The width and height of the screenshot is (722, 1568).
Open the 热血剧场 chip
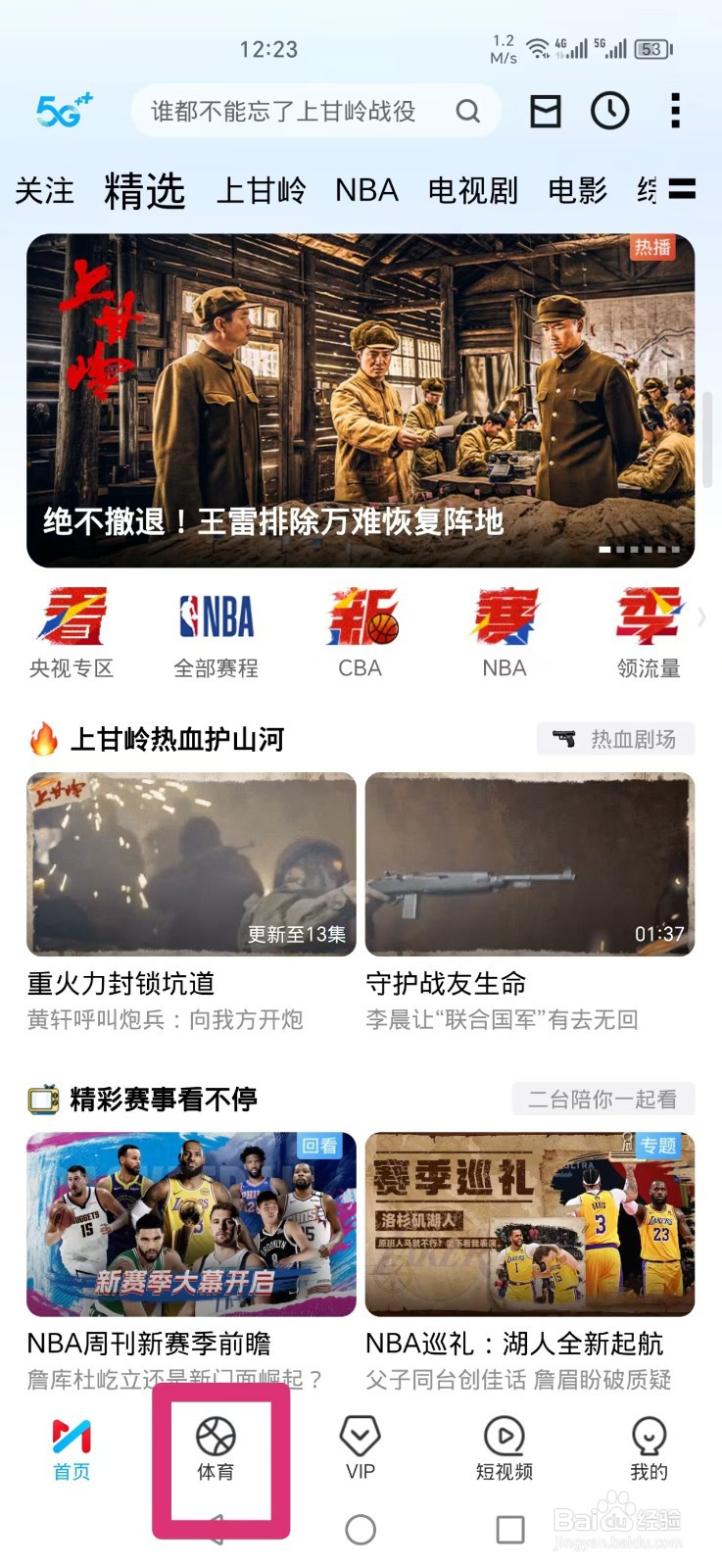(615, 739)
